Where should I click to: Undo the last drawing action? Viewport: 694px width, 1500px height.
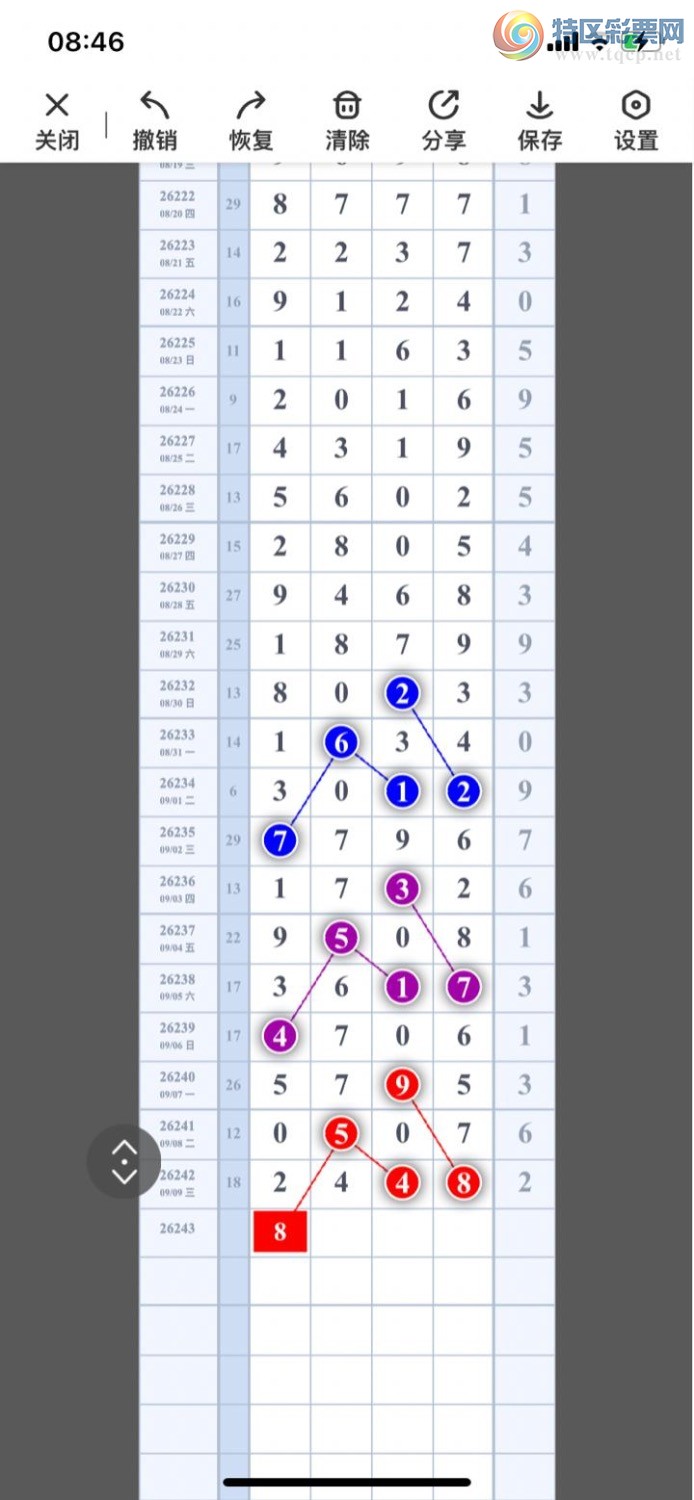coord(154,121)
